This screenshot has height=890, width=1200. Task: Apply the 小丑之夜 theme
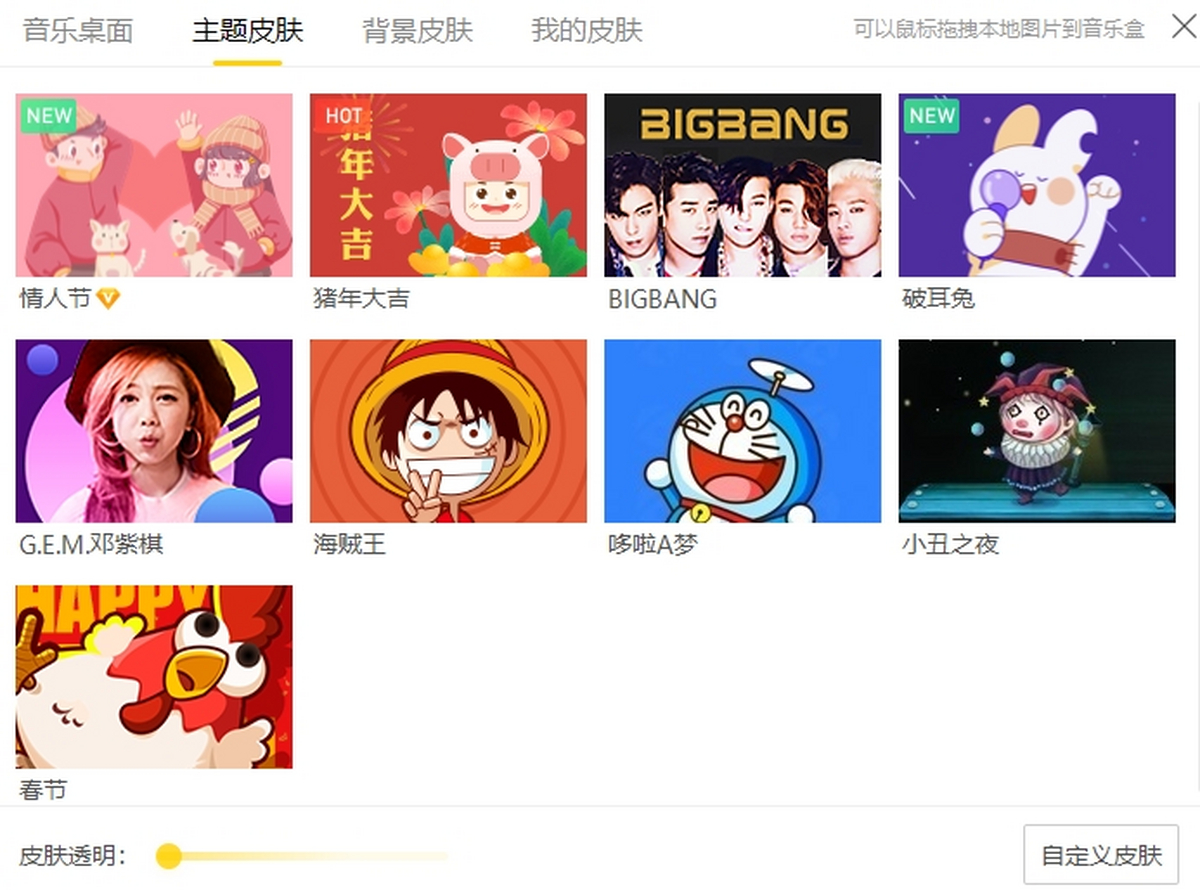tap(1036, 431)
